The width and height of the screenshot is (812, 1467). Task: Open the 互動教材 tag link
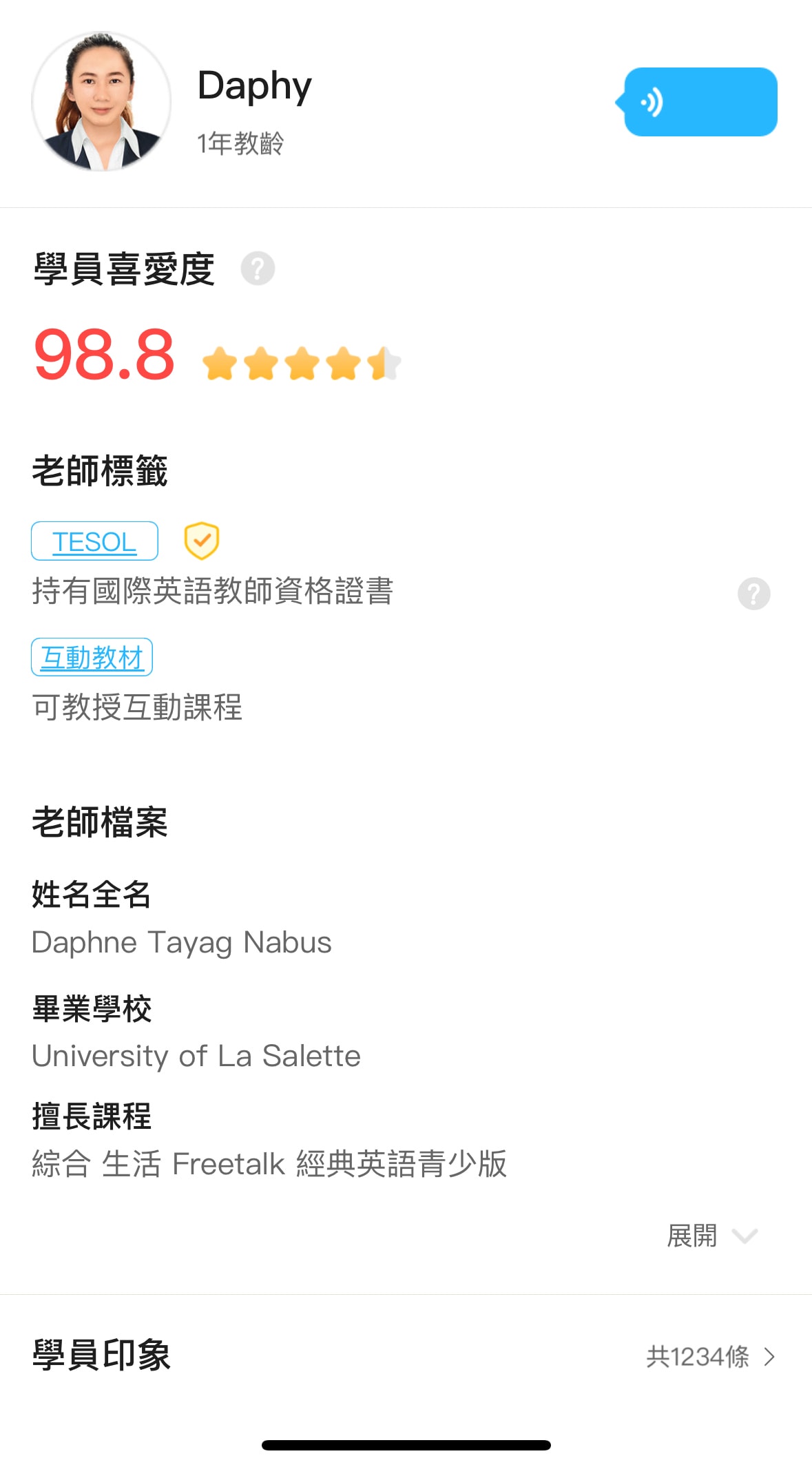(x=92, y=657)
